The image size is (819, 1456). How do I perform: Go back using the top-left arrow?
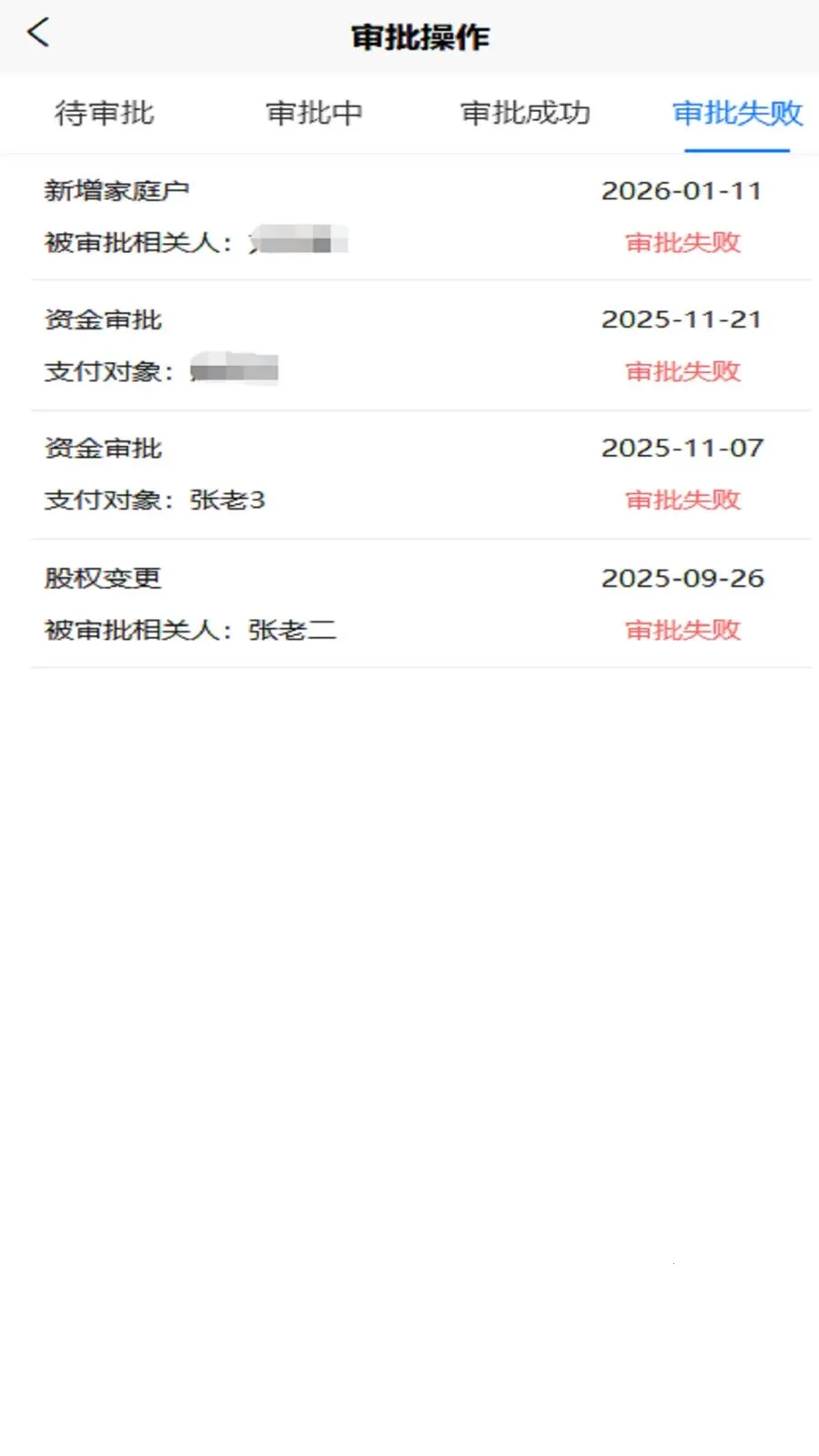(38, 34)
